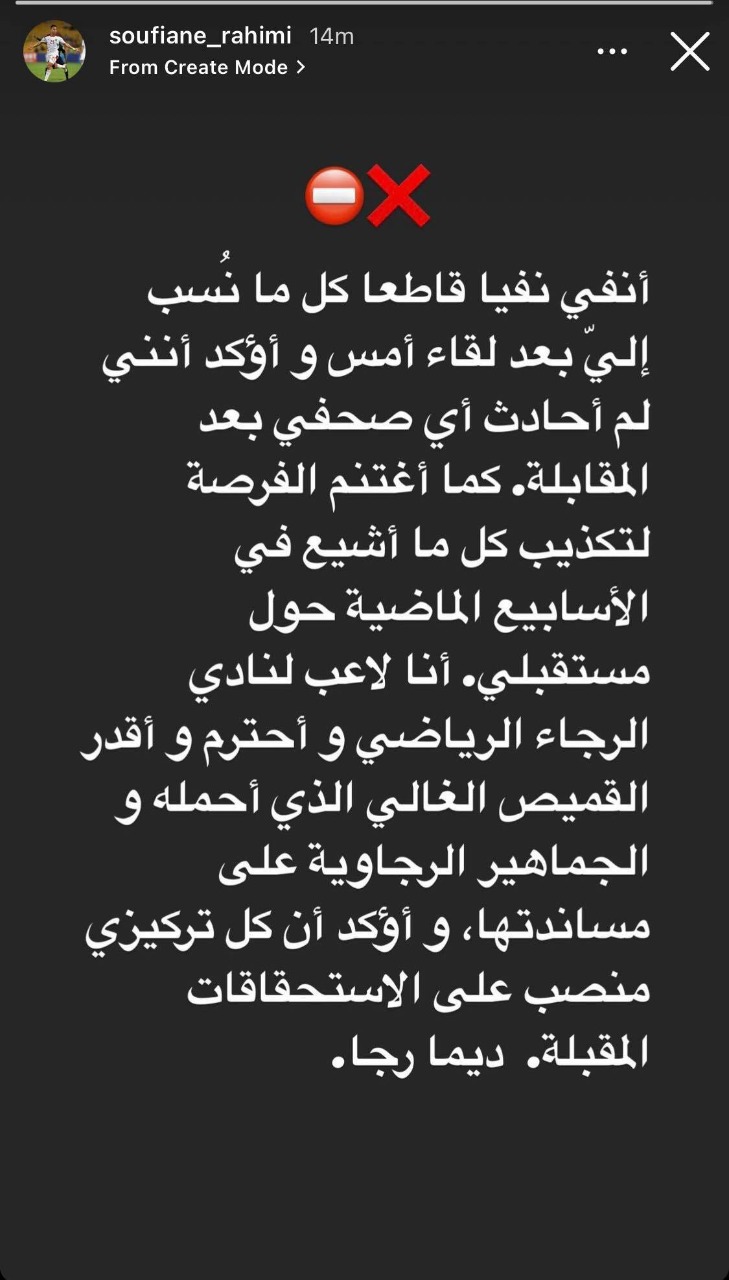Viewport: 729px width, 1280px height.
Task: Open the three-dot story options menu
Action: [x=613, y=51]
